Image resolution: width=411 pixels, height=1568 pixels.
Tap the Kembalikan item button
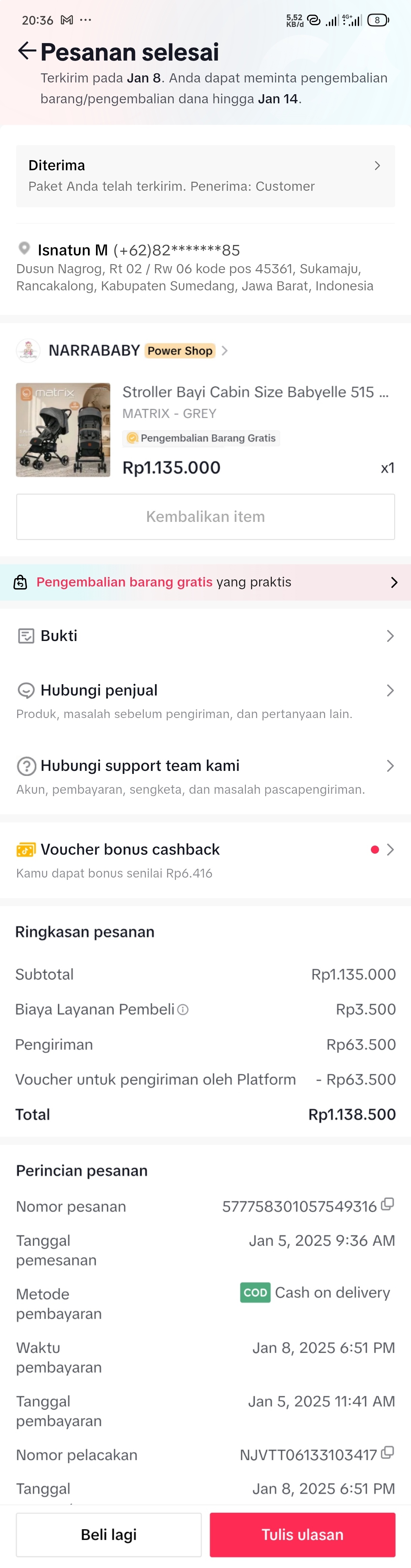tap(205, 516)
